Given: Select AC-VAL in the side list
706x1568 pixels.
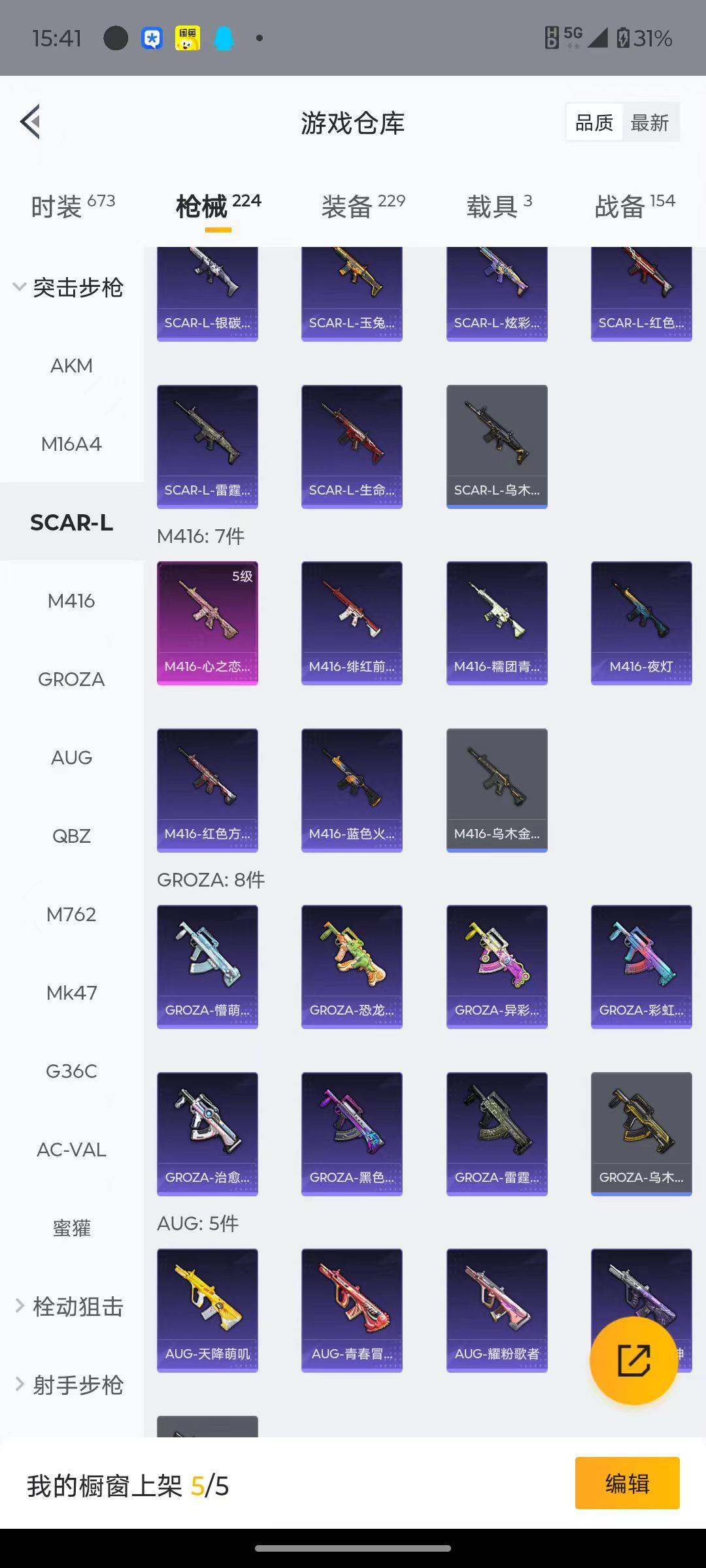Looking at the screenshot, I should 71,1149.
